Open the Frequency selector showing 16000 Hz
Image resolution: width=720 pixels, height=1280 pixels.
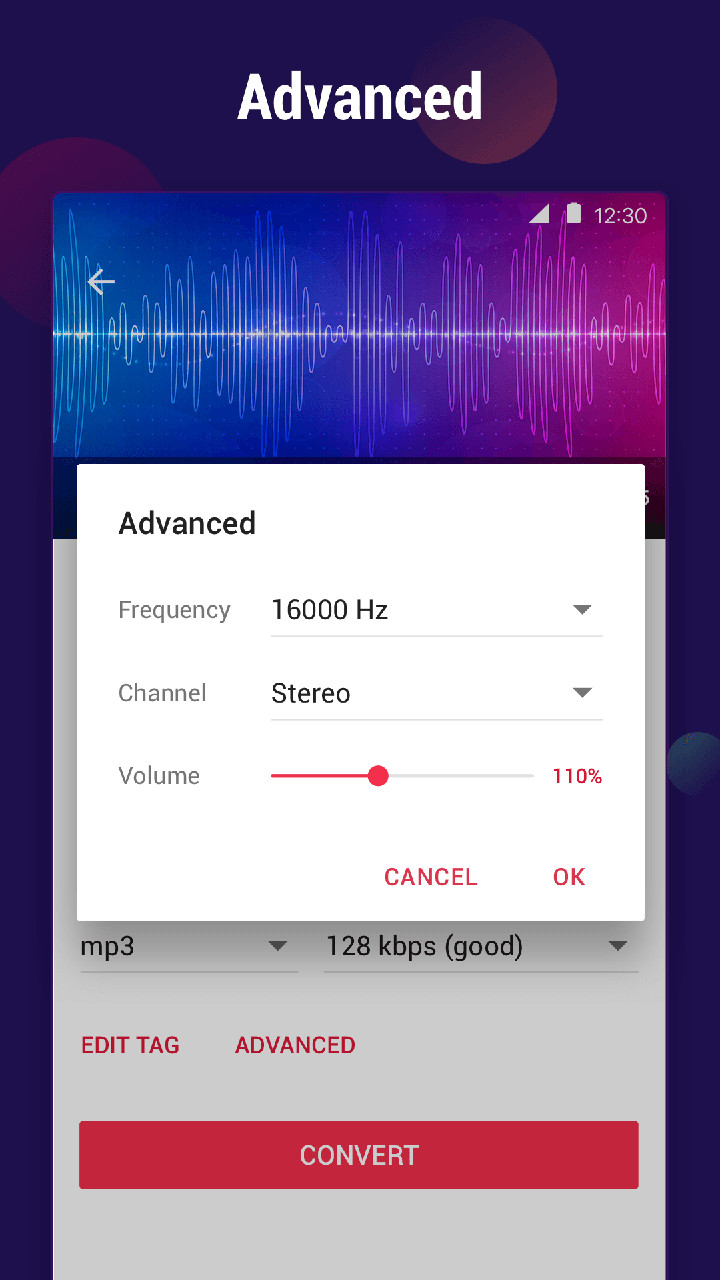(400, 609)
